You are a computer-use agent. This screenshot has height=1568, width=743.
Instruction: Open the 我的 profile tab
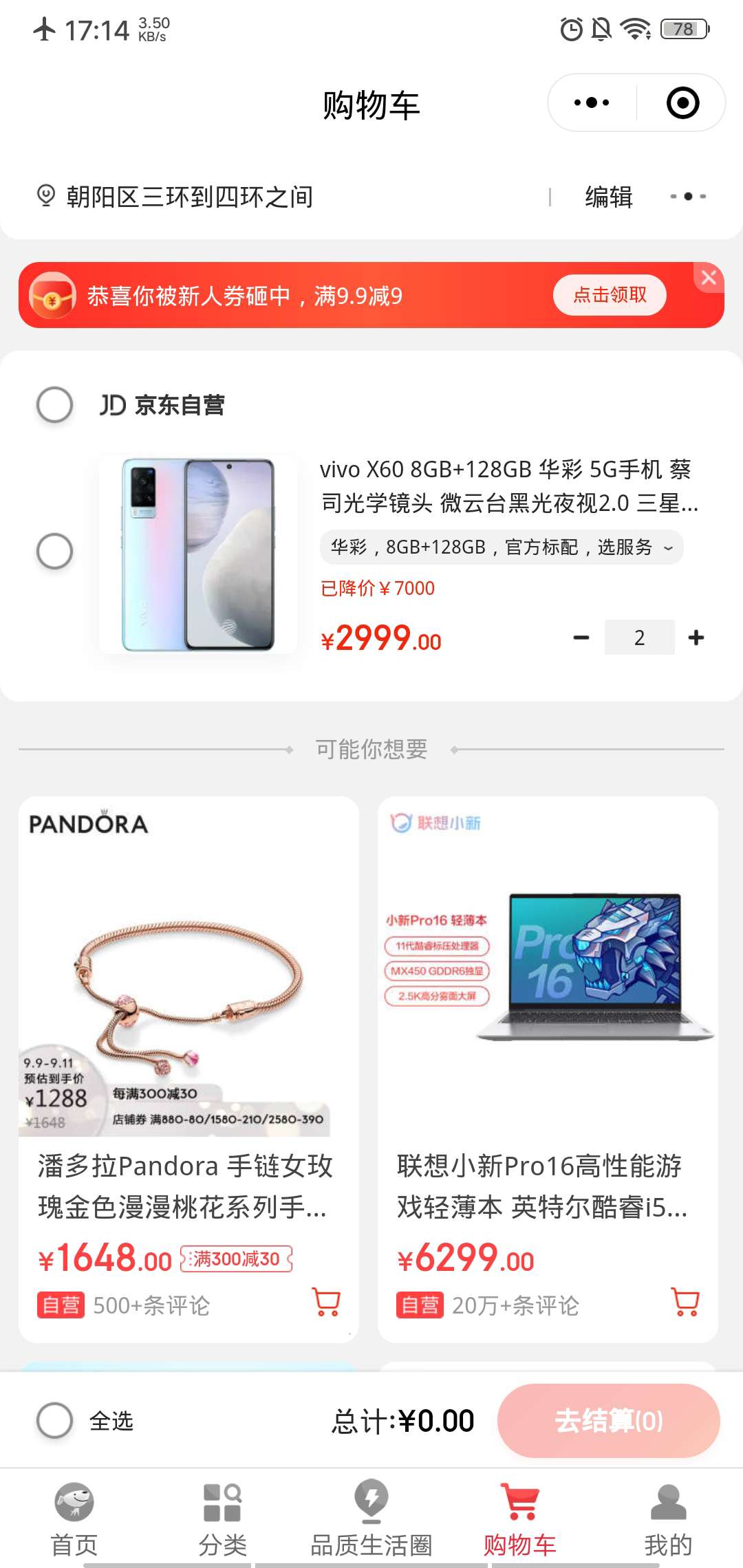[x=667, y=1518]
